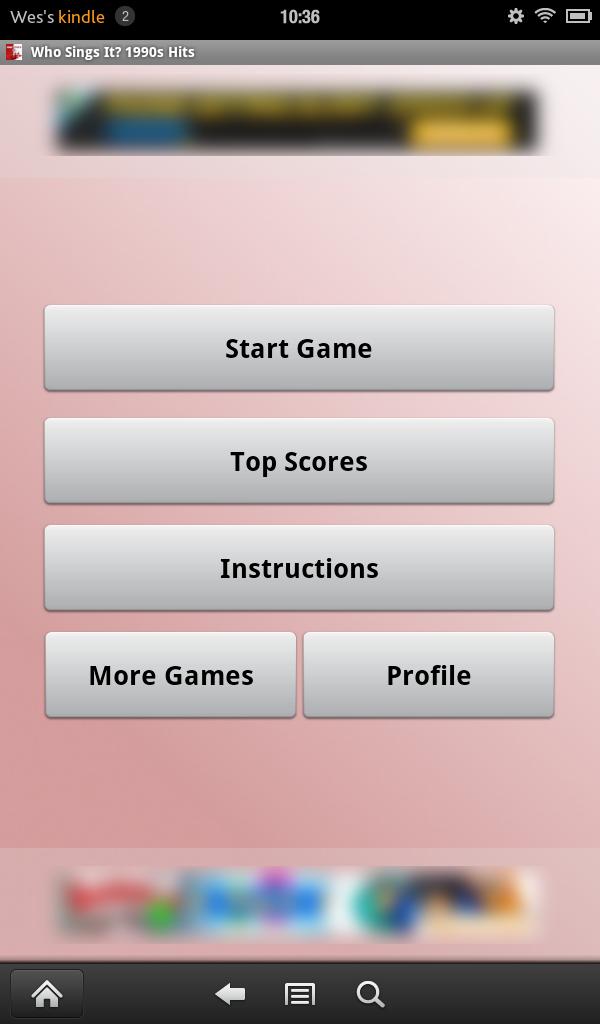
Task: Browse More Games
Action: [171, 675]
